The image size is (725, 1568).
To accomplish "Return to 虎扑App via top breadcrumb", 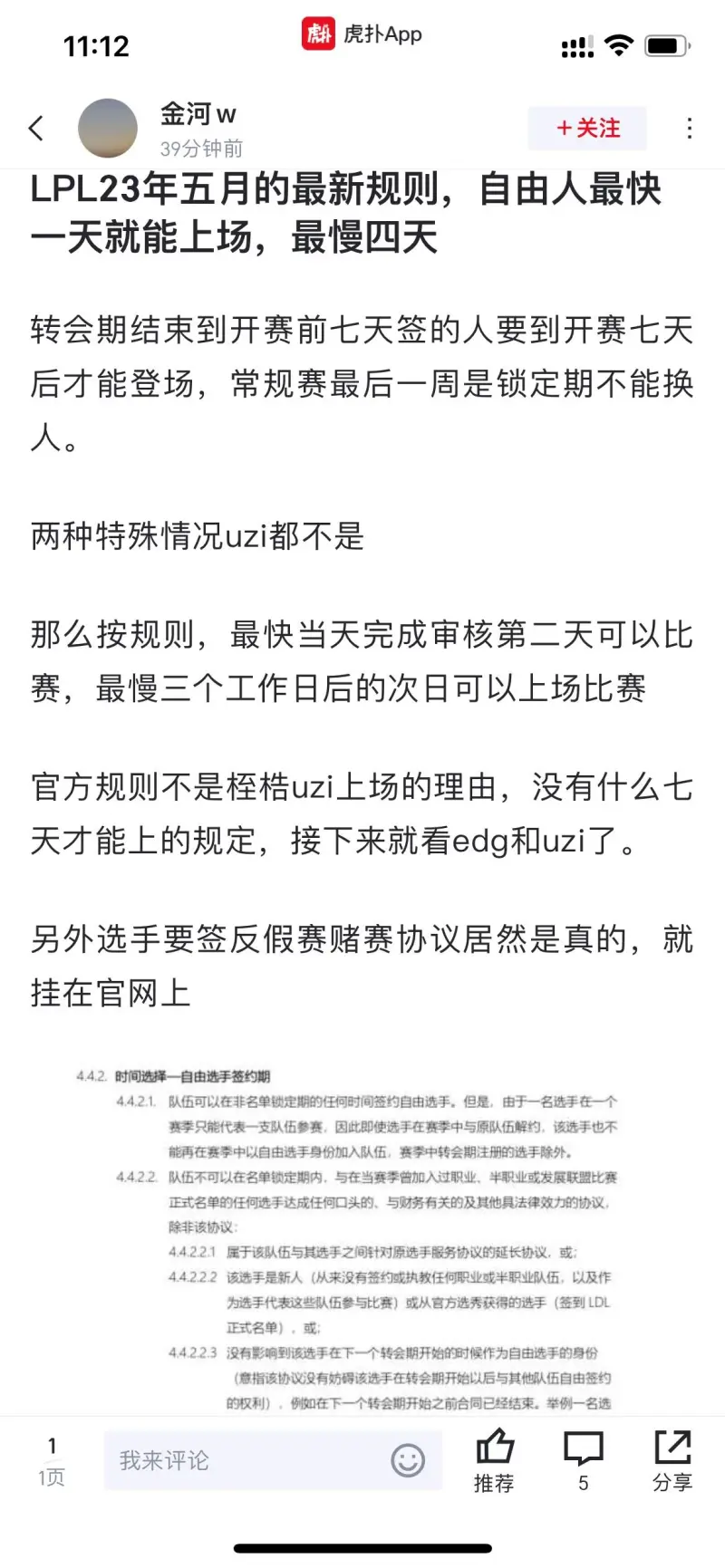I will 362,34.
